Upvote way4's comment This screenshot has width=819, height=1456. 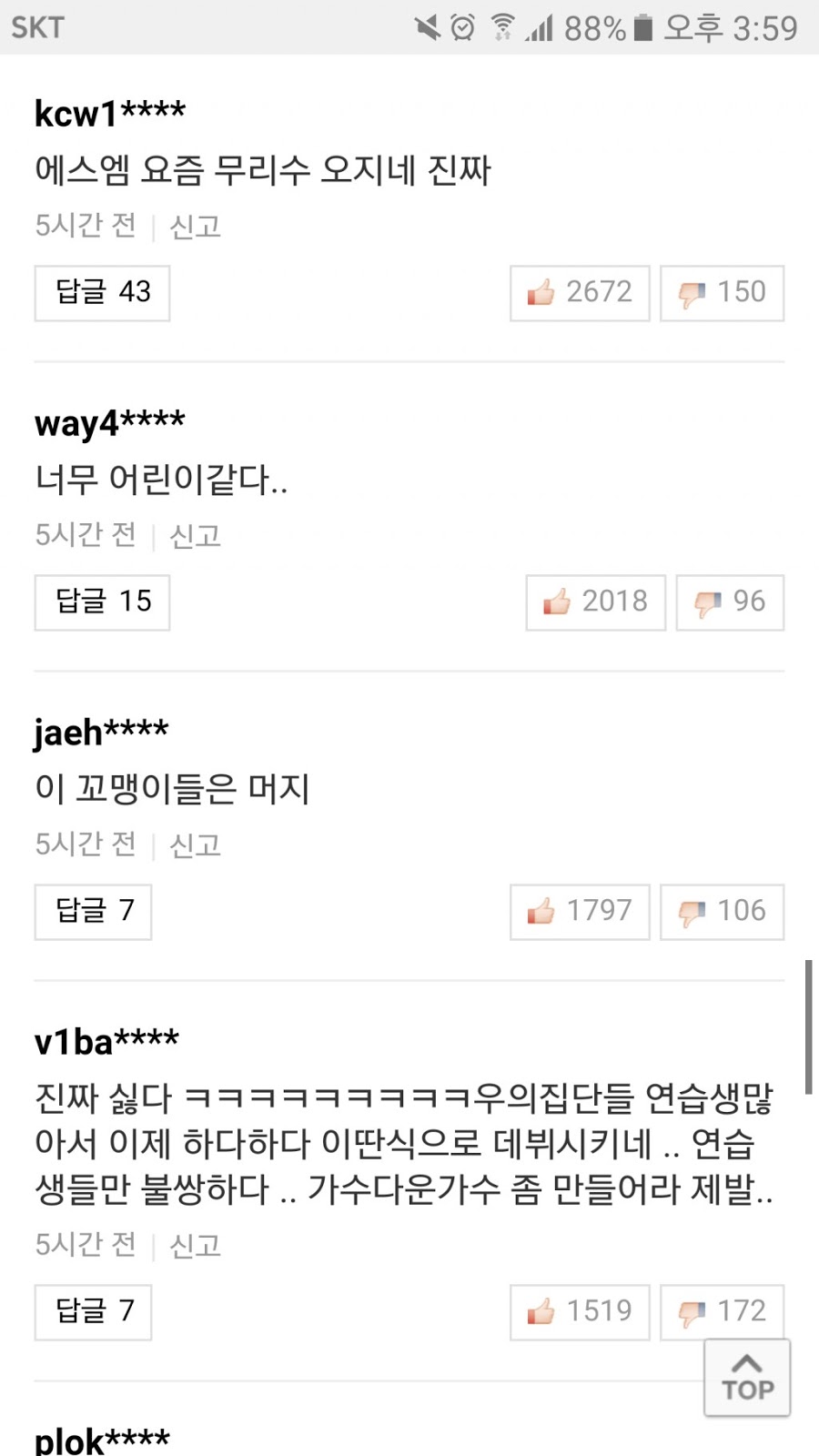595,602
